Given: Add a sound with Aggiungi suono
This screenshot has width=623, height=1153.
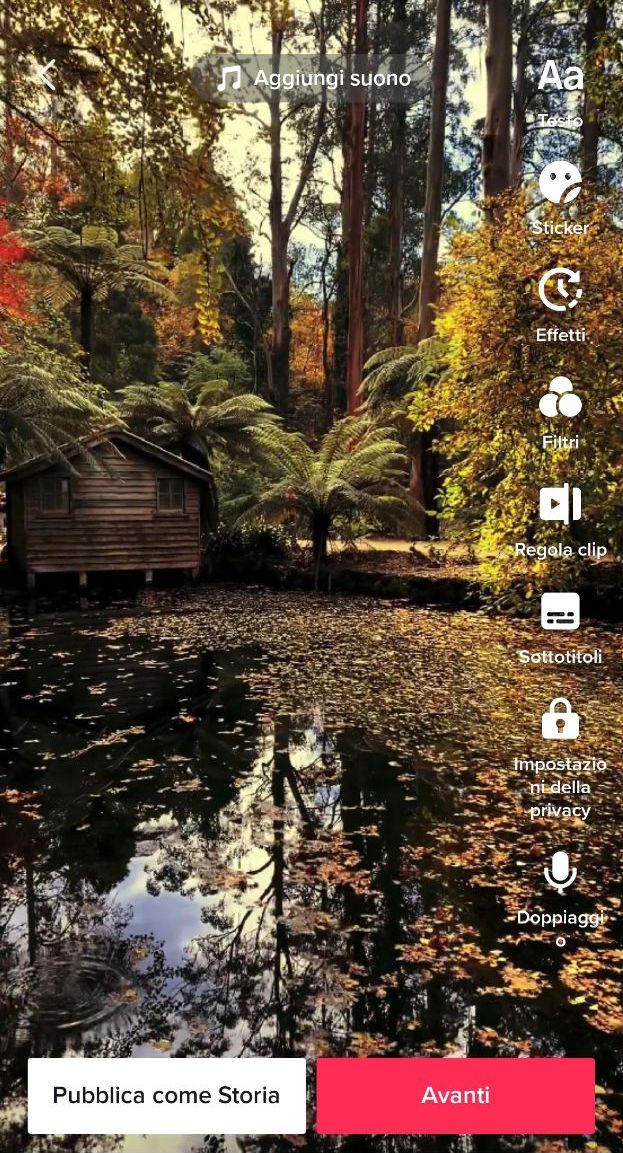Looking at the screenshot, I should point(315,78).
